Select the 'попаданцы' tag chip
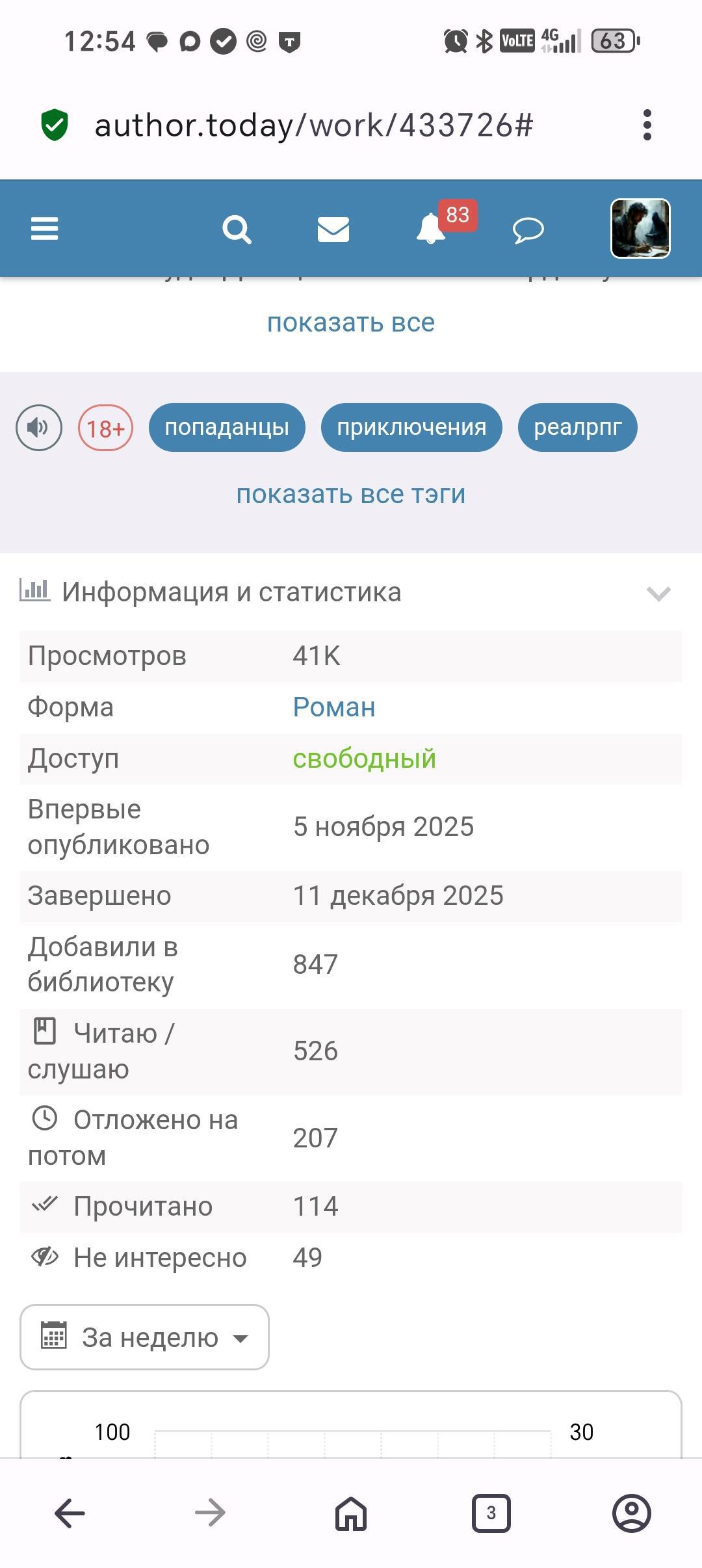Image resolution: width=702 pixels, height=1568 pixels. coord(227,427)
